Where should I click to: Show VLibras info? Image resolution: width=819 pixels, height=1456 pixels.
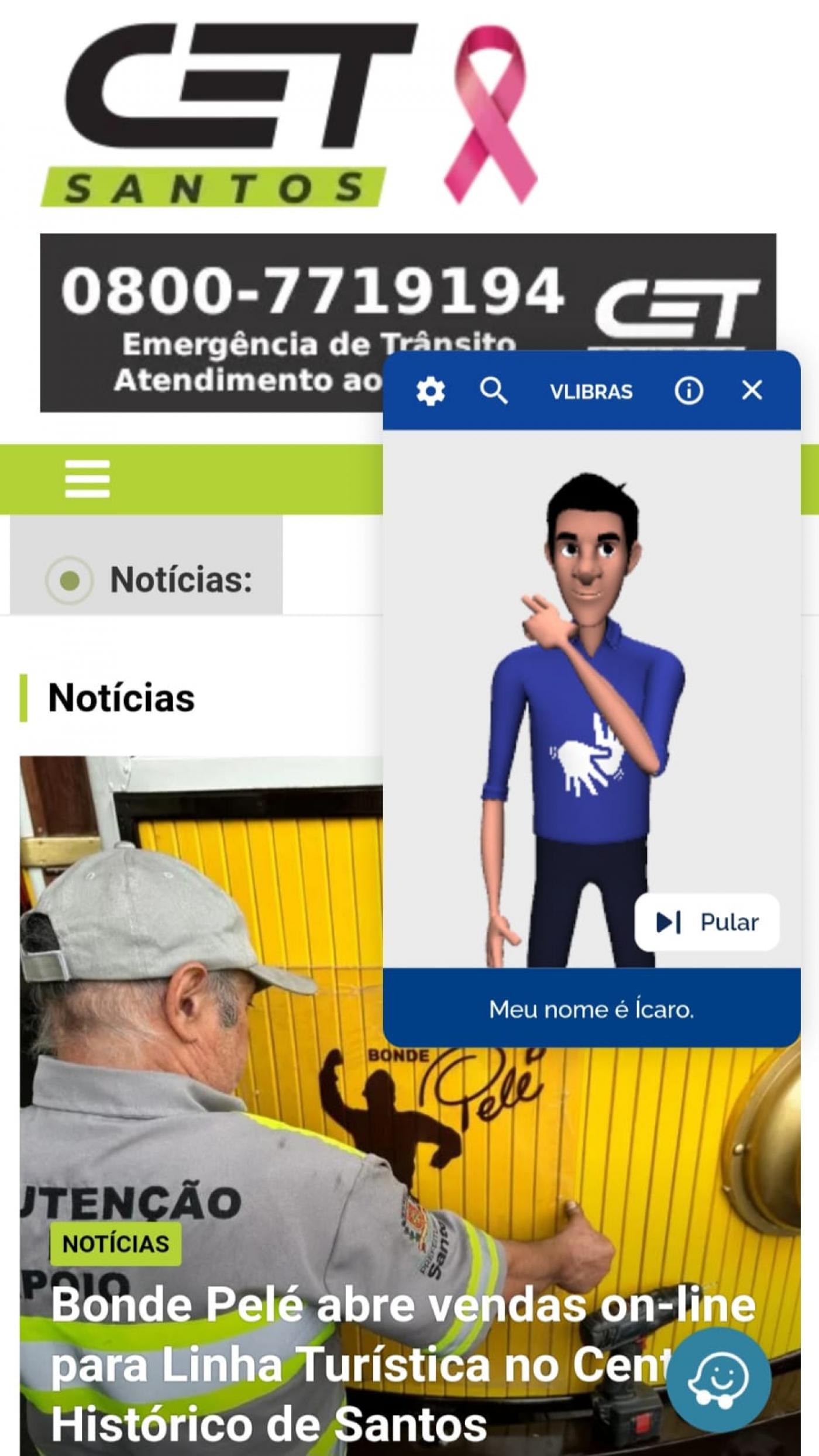pyautogui.click(x=689, y=390)
